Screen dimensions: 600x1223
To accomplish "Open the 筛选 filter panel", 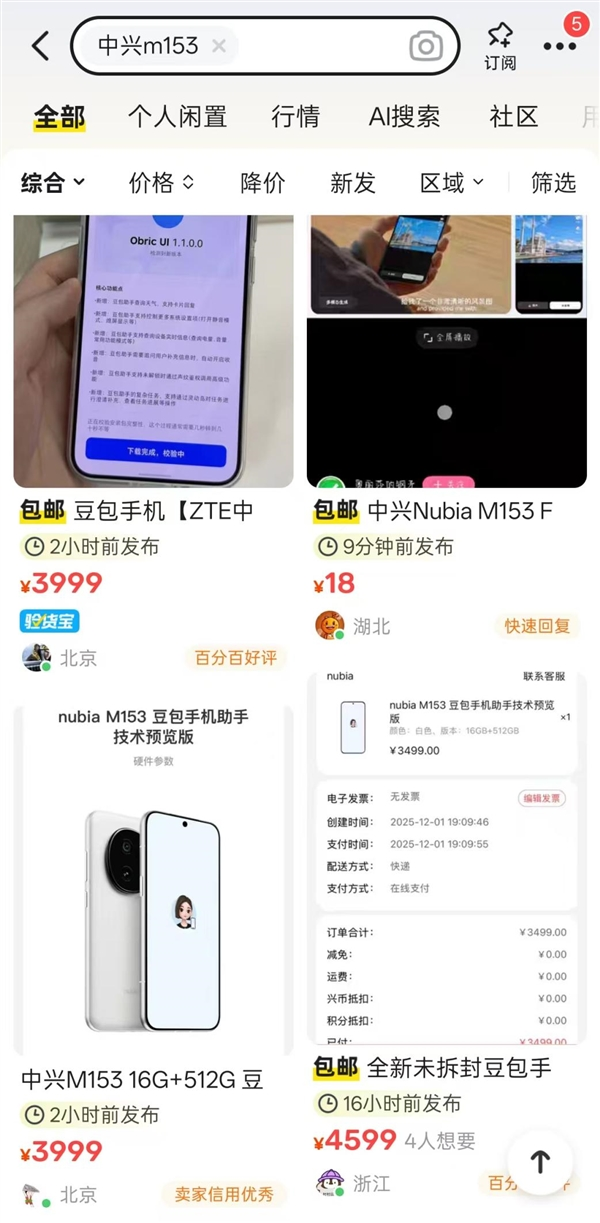I will (x=553, y=183).
